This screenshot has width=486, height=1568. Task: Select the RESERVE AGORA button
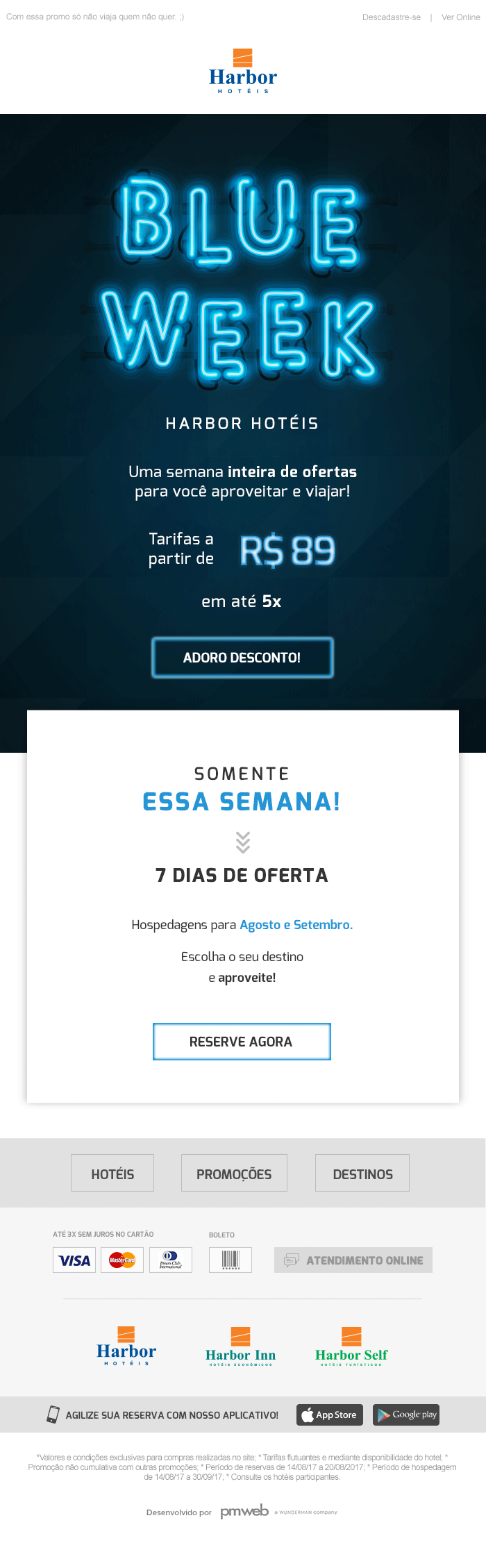(242, 1042)
